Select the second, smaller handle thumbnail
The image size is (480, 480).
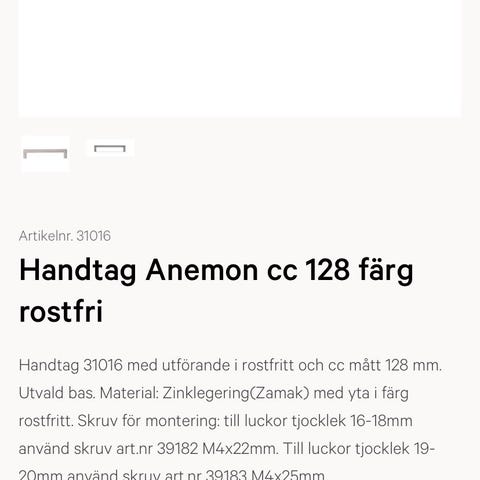coord(110,148)
